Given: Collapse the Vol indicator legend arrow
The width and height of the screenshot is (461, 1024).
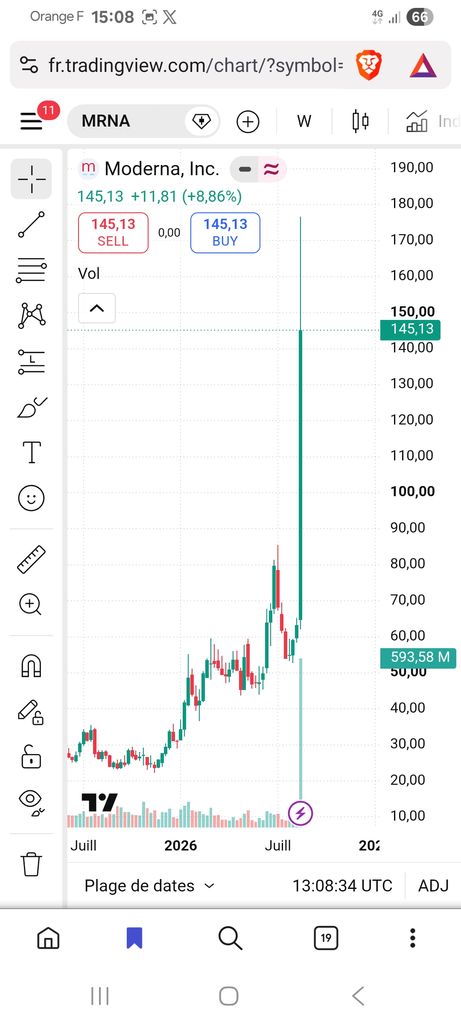Looking at the screenshot, I should pos(97,308).
